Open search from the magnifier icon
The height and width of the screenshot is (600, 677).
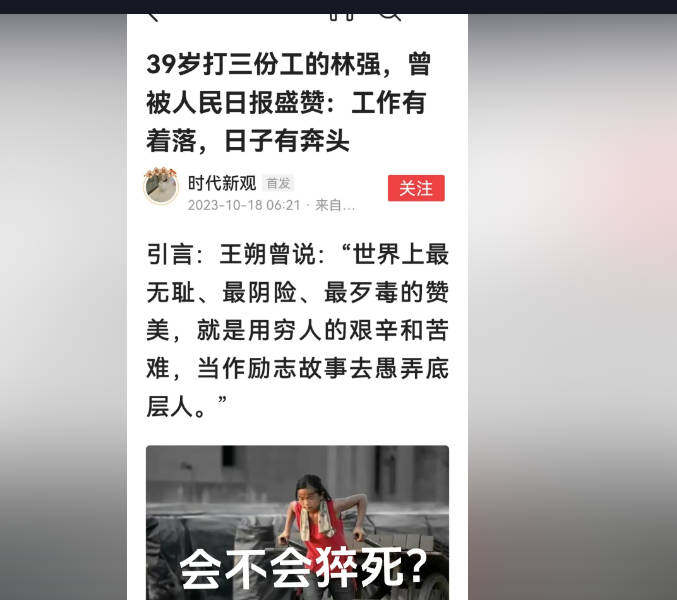pyautogui.click(x=389, y=12)
